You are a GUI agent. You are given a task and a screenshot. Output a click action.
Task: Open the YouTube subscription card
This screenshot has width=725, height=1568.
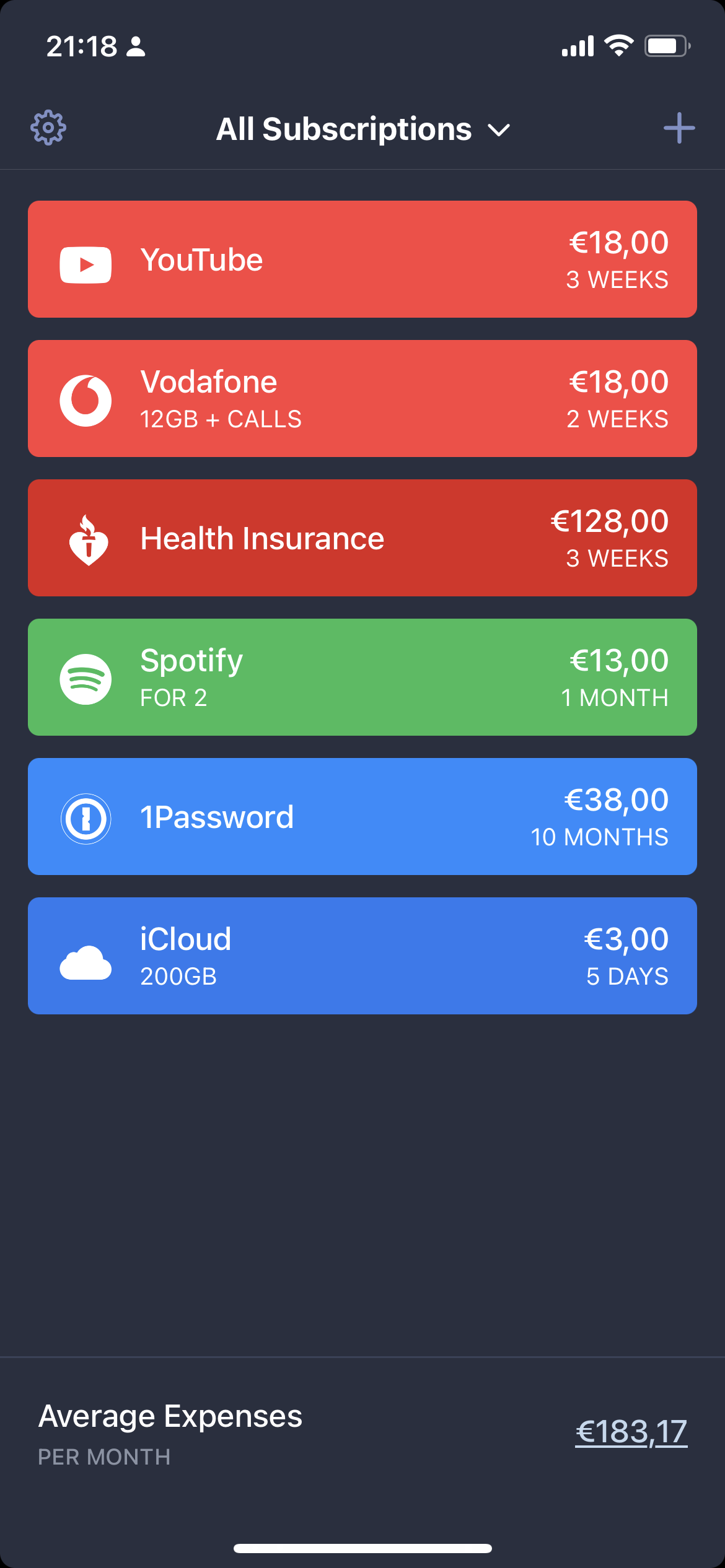[362, 259]
